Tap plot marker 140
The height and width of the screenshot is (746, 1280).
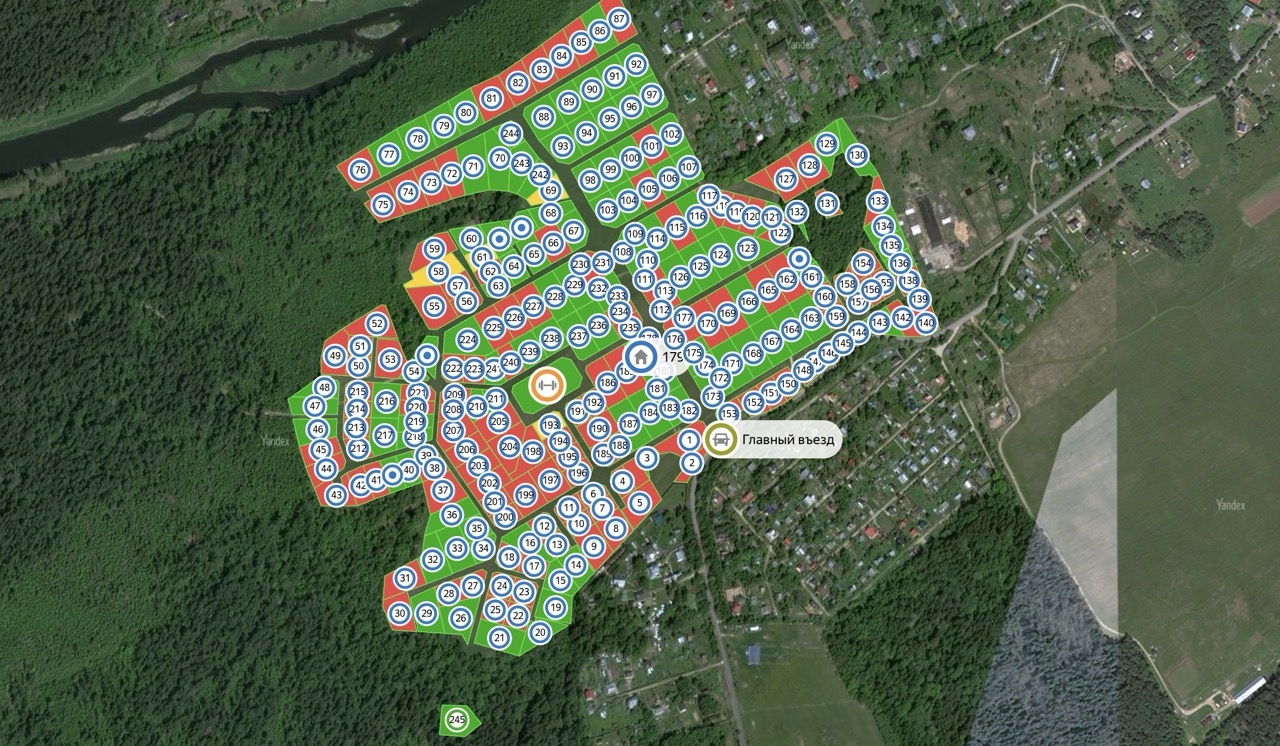(x=926, y=323)
